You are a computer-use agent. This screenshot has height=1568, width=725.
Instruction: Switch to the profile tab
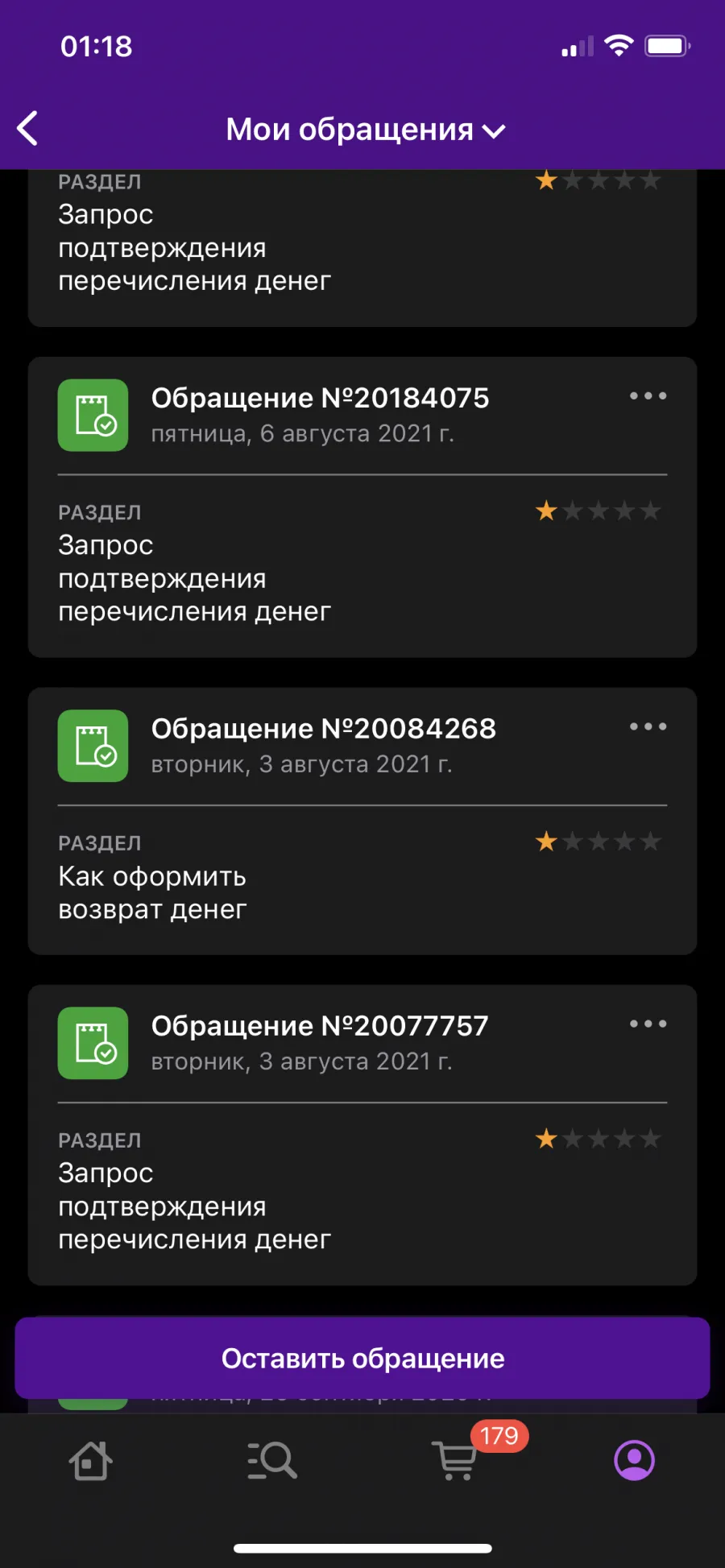point(635,1460)
